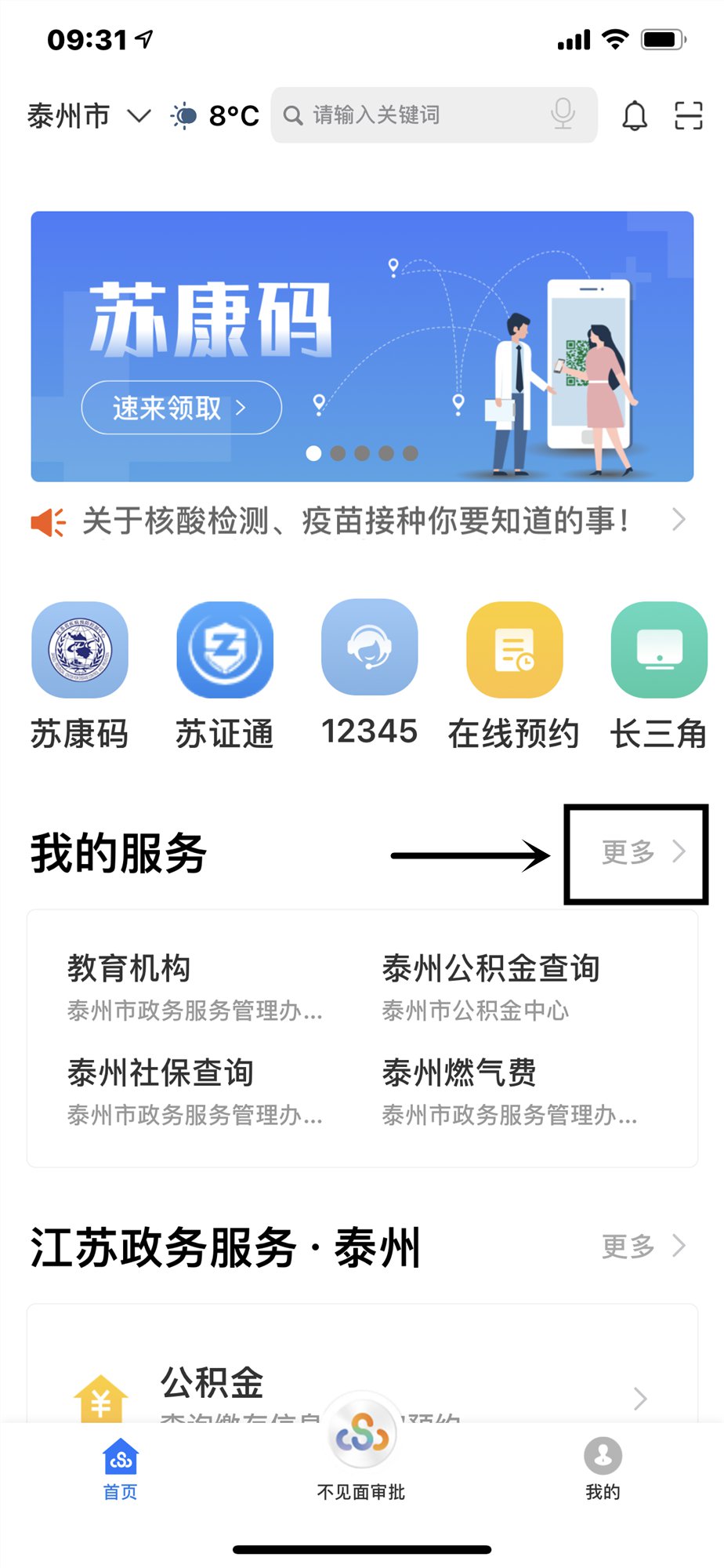Open 在线预约 online booking
Image resolution: width=724 pixels, height=1568 pixels.
click(514, 674)
